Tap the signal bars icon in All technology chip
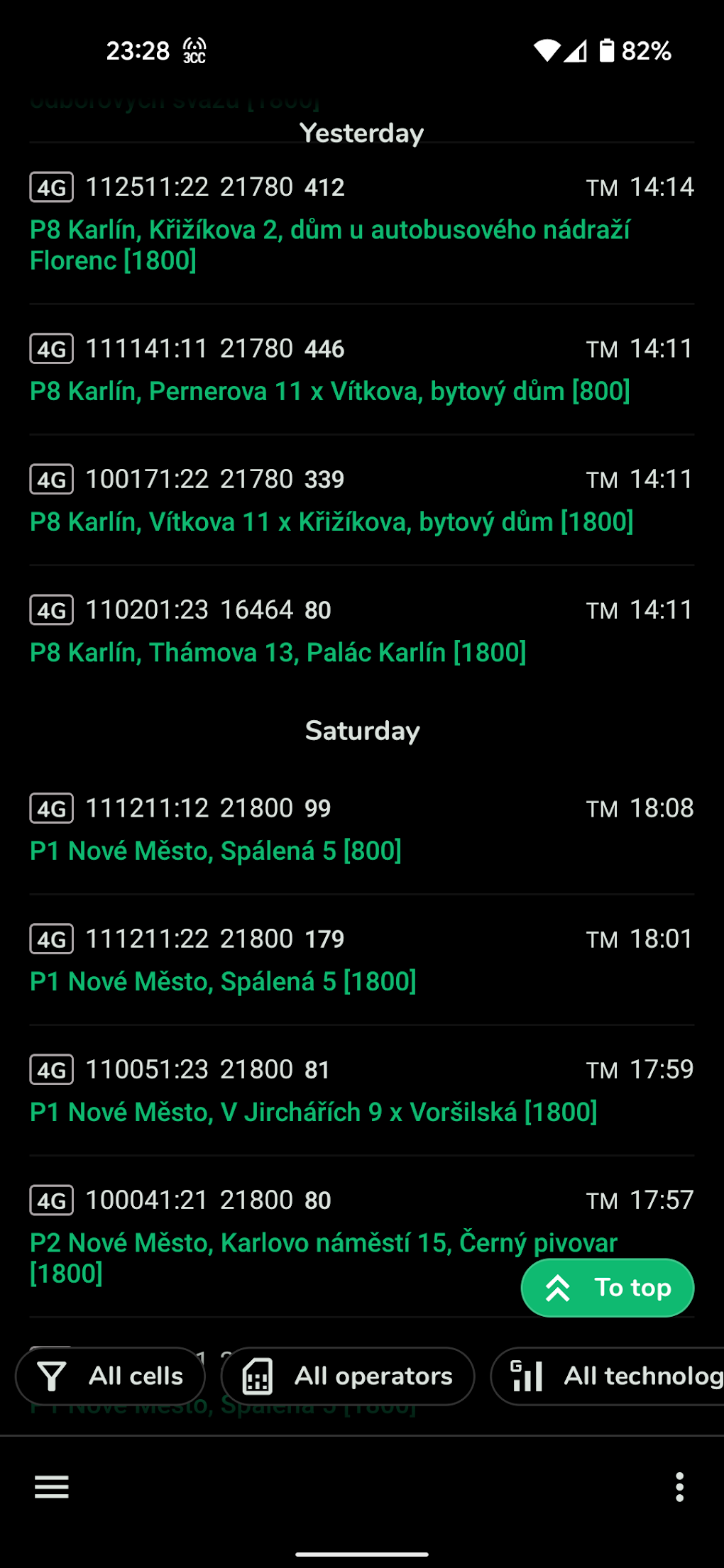 (x=526, y=1375)
